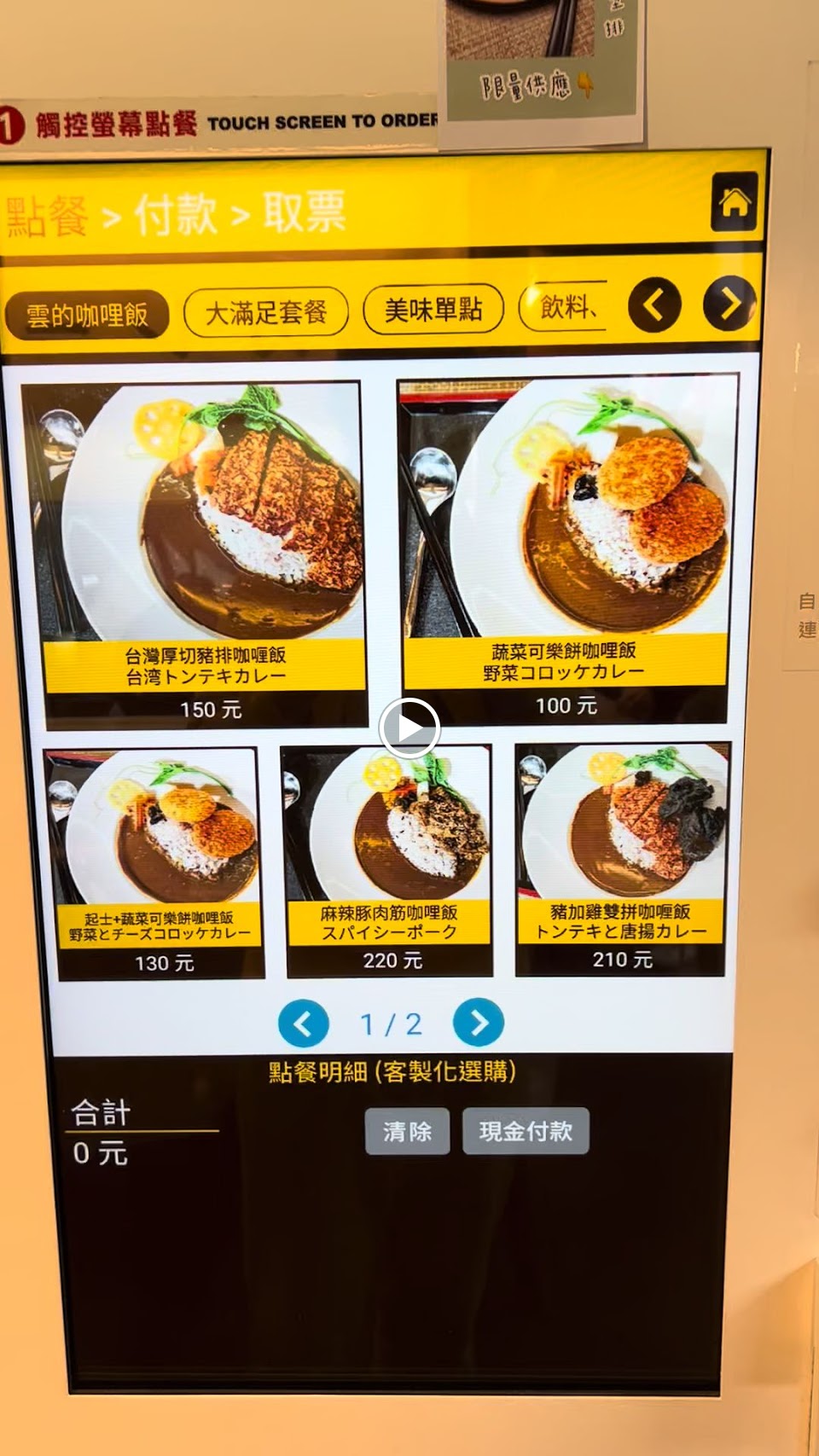The width and height of the screenshot is (819, 1456).
Task: Tap the home icon in the yellow header
Action: click(x=735, y=201)
